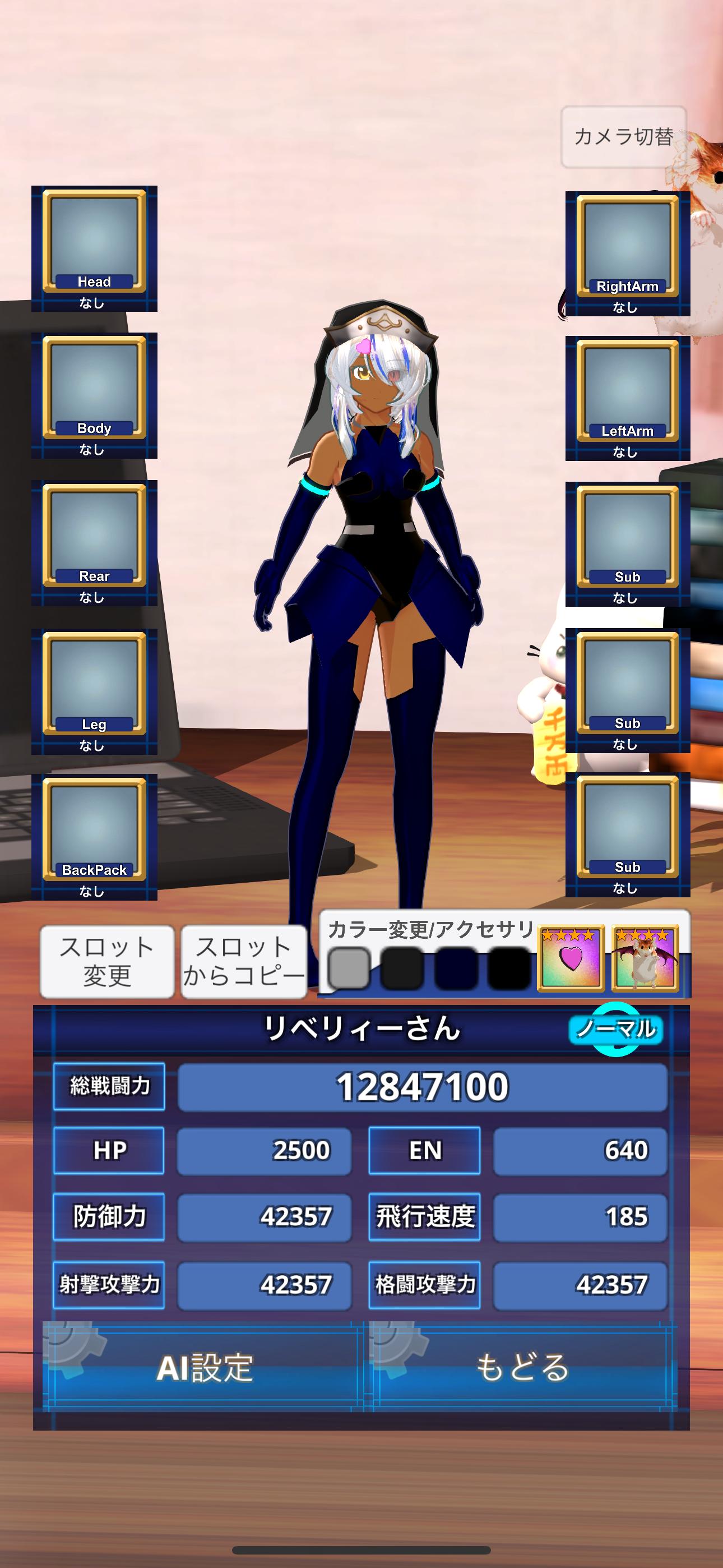Open the Leg equipment slot
This screenshot has height=1568, width=723.
(x=94, y=691)
